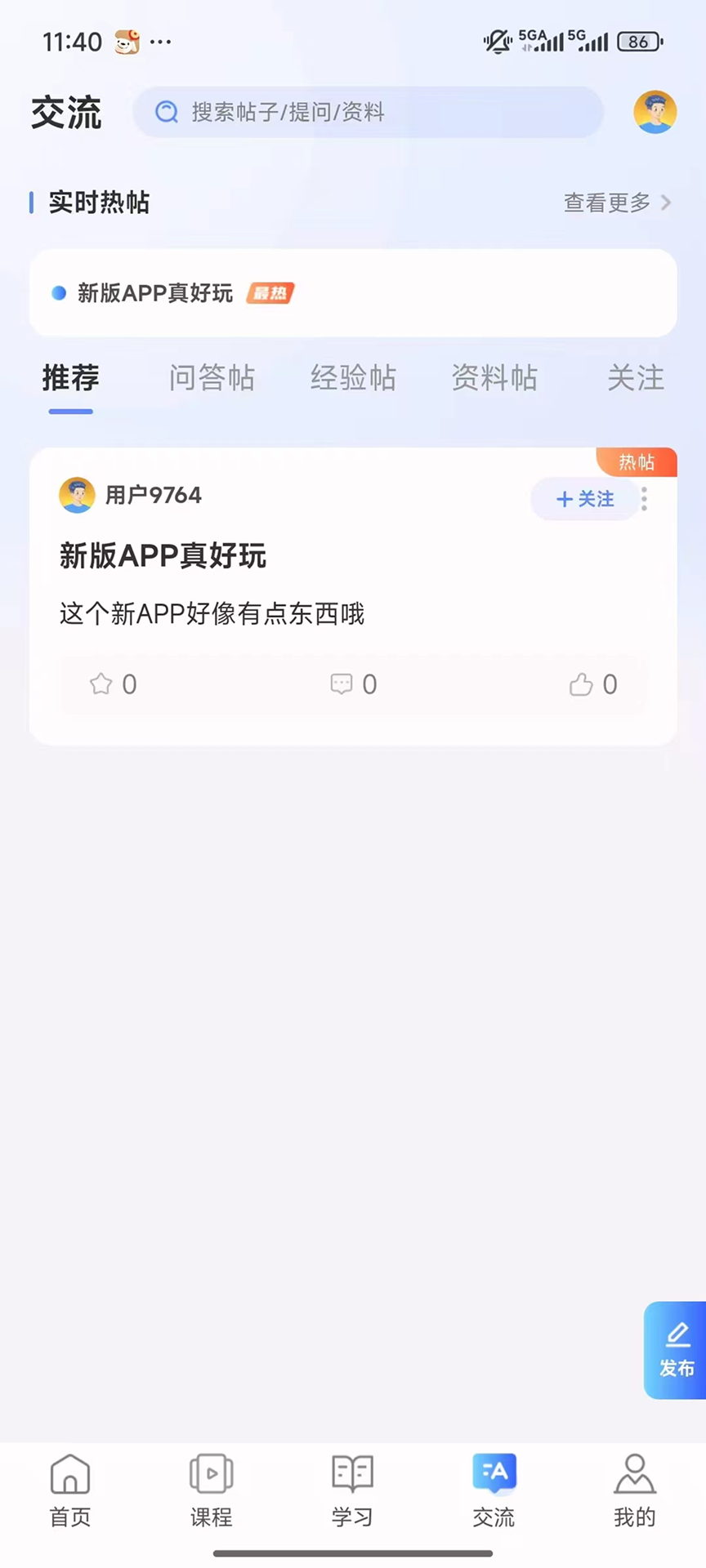
Task: Open the post 新版APP真好玩
Action: (163, 556)
